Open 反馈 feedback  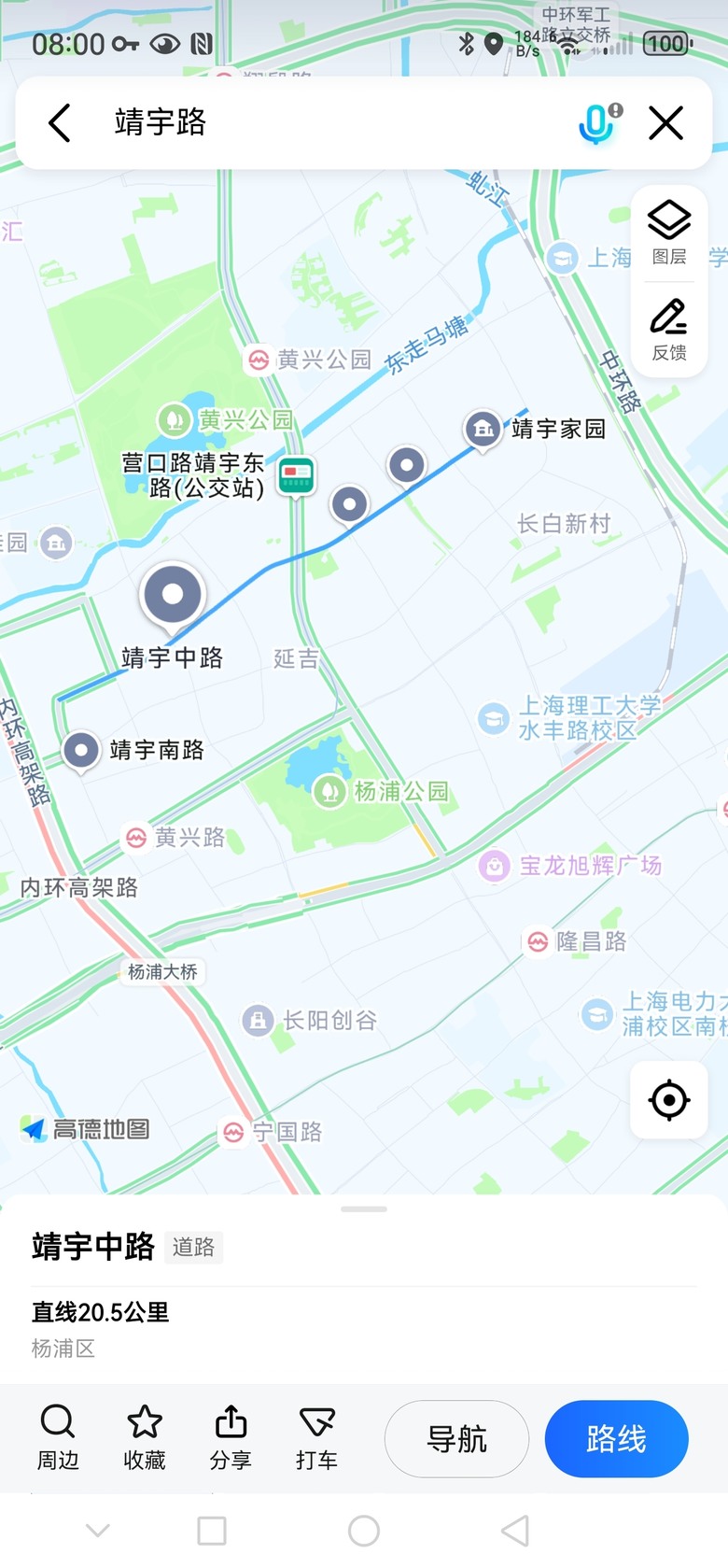[669, 330]
